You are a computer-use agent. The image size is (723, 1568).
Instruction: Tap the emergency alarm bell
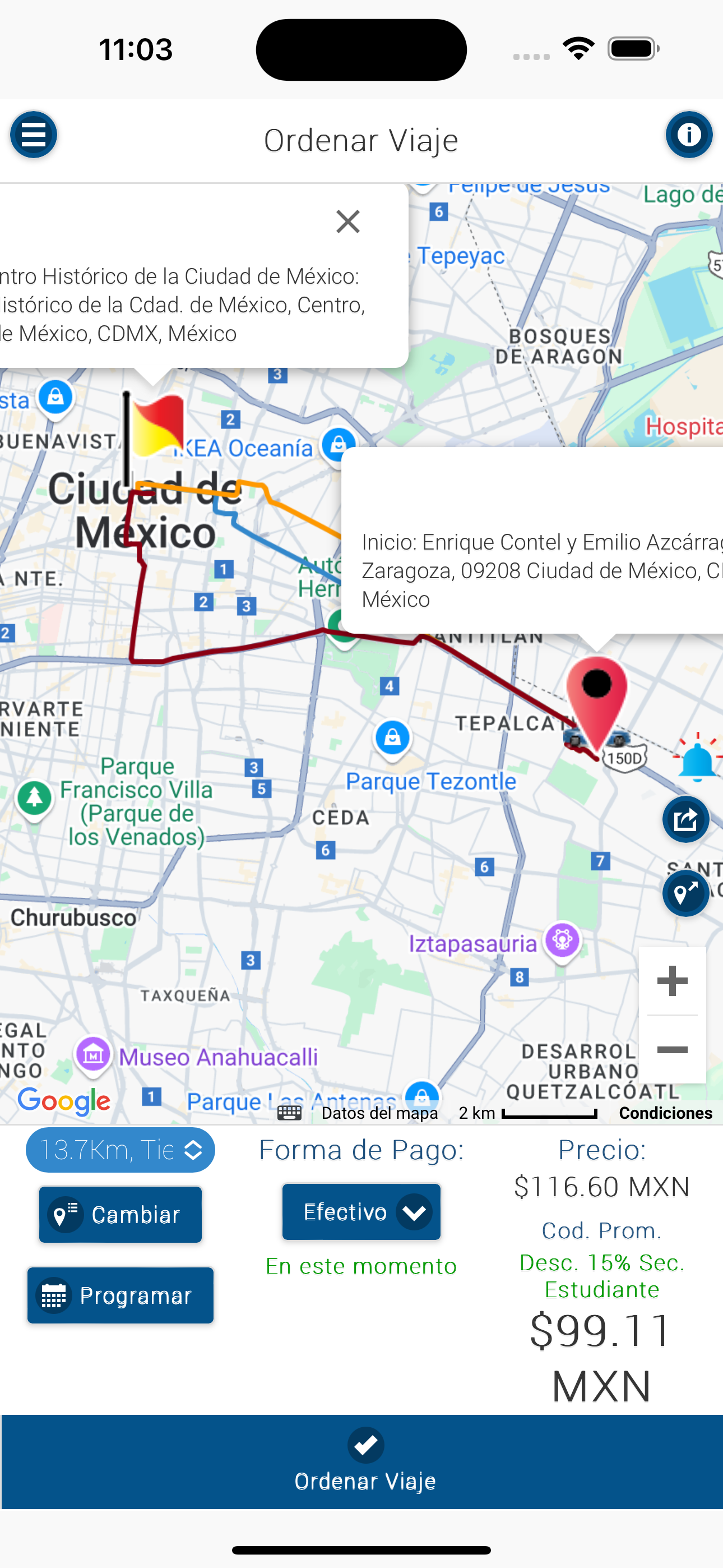tap(696, 760)
